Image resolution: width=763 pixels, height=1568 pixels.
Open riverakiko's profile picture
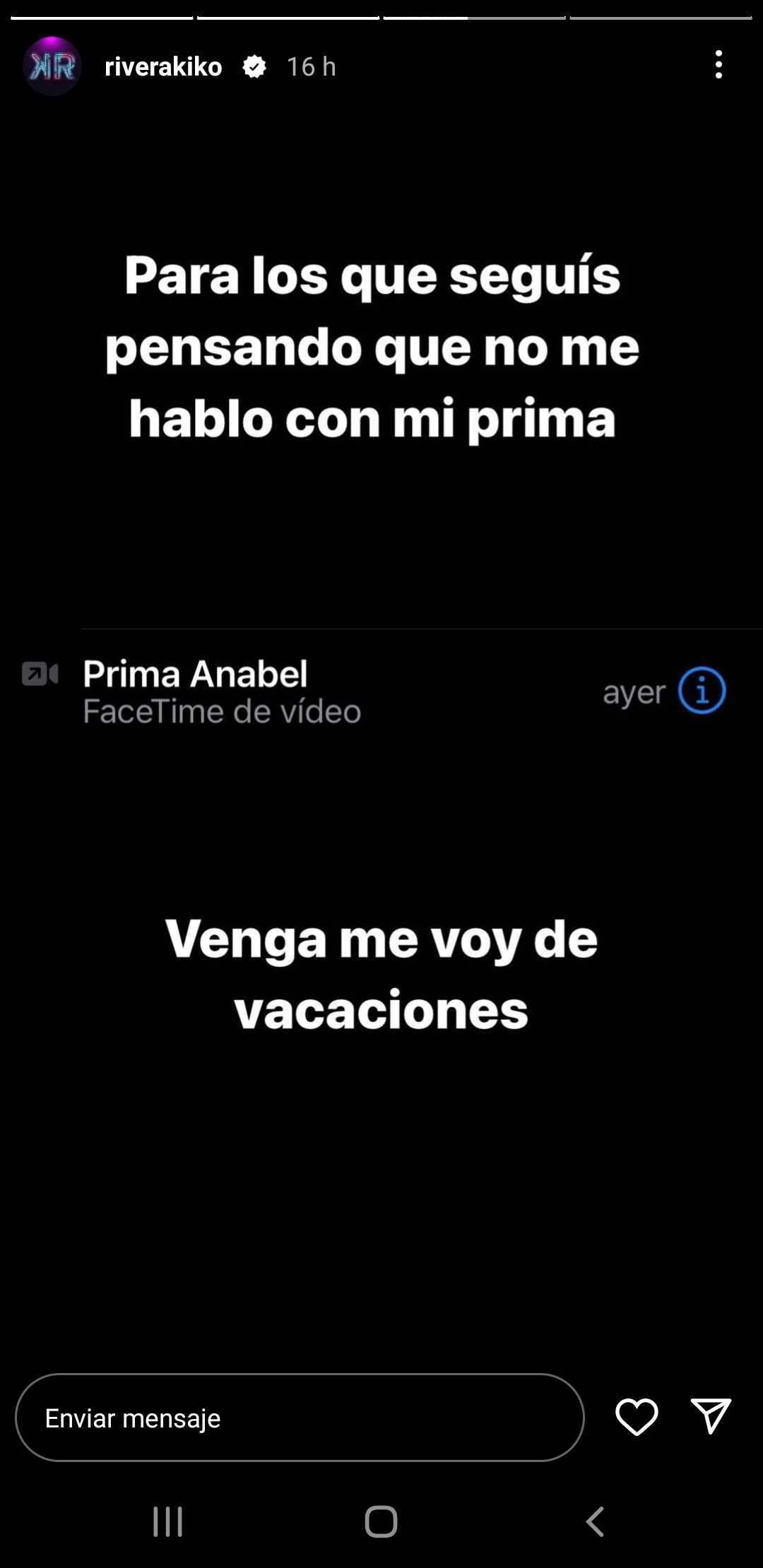(x=52, y=66)
